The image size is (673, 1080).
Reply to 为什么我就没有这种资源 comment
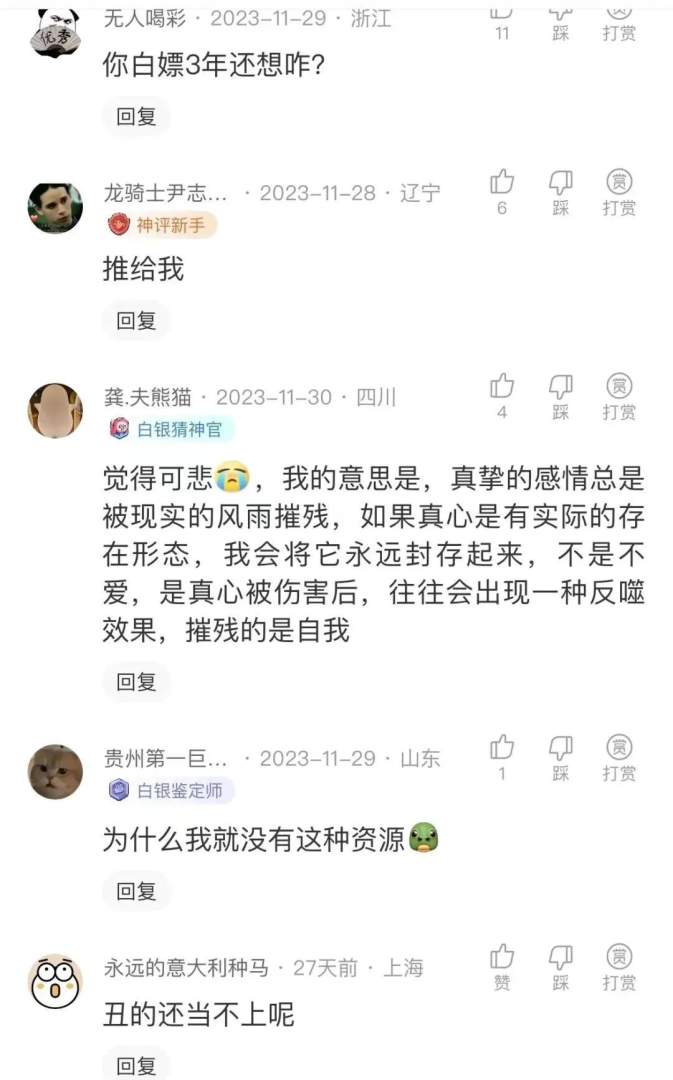point(136,890)
